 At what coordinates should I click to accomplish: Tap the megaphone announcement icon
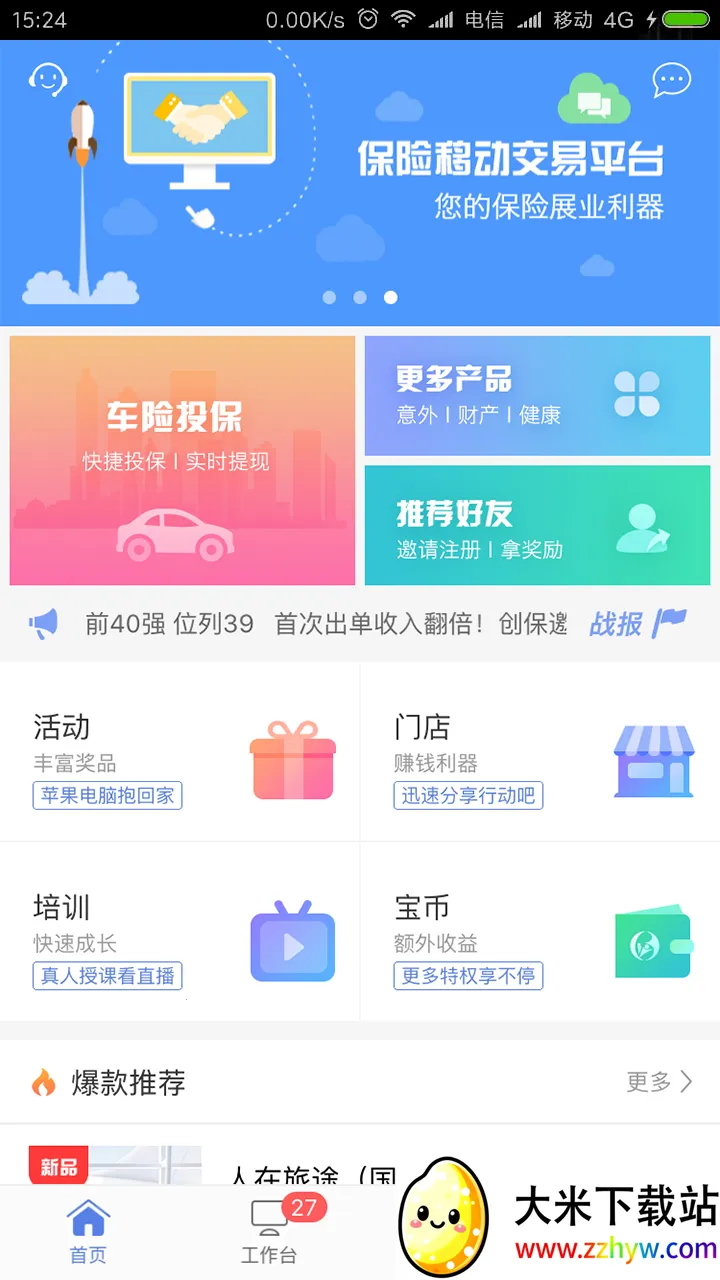[42, 622]
